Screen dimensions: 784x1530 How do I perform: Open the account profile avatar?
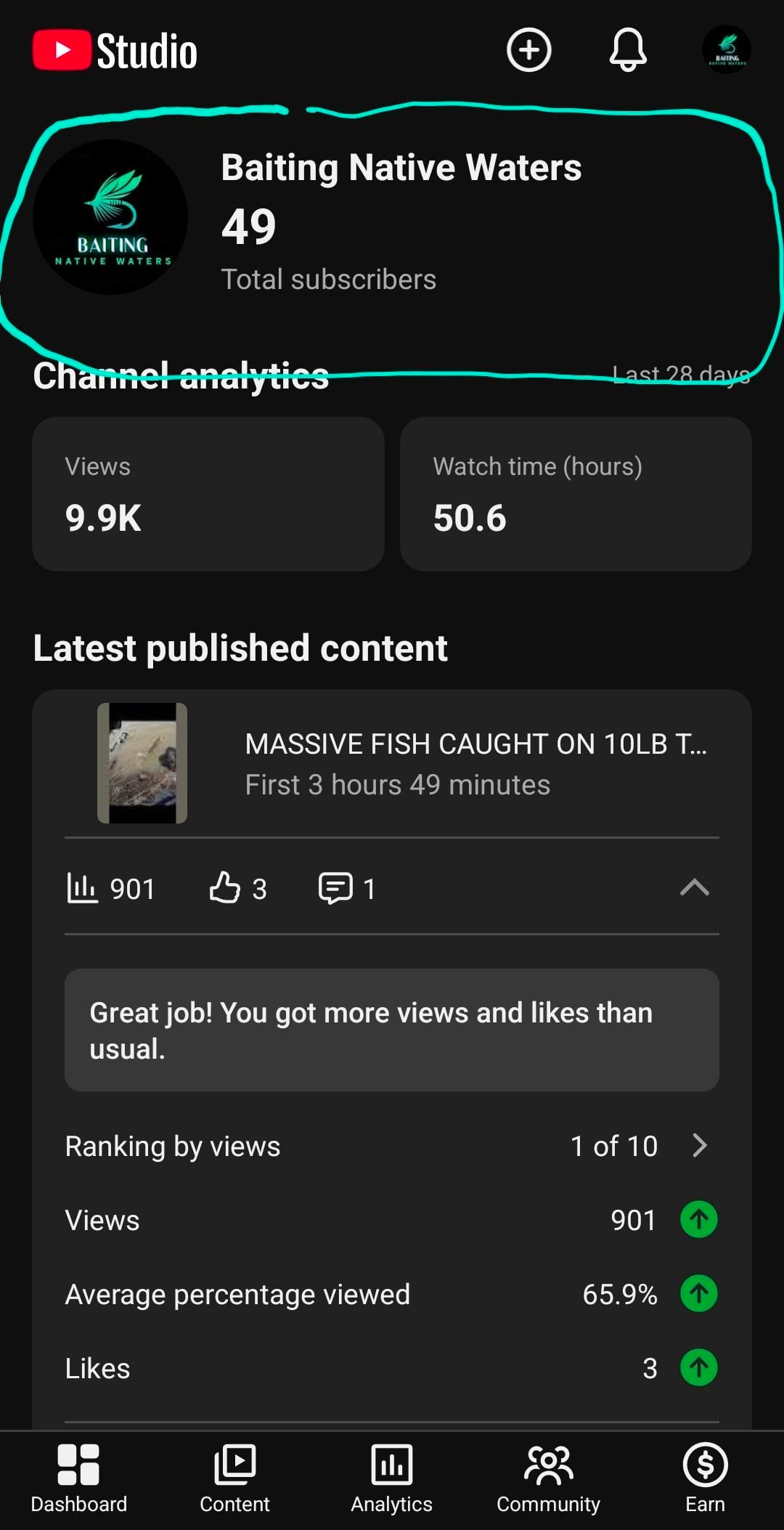(x=726, y=50)
